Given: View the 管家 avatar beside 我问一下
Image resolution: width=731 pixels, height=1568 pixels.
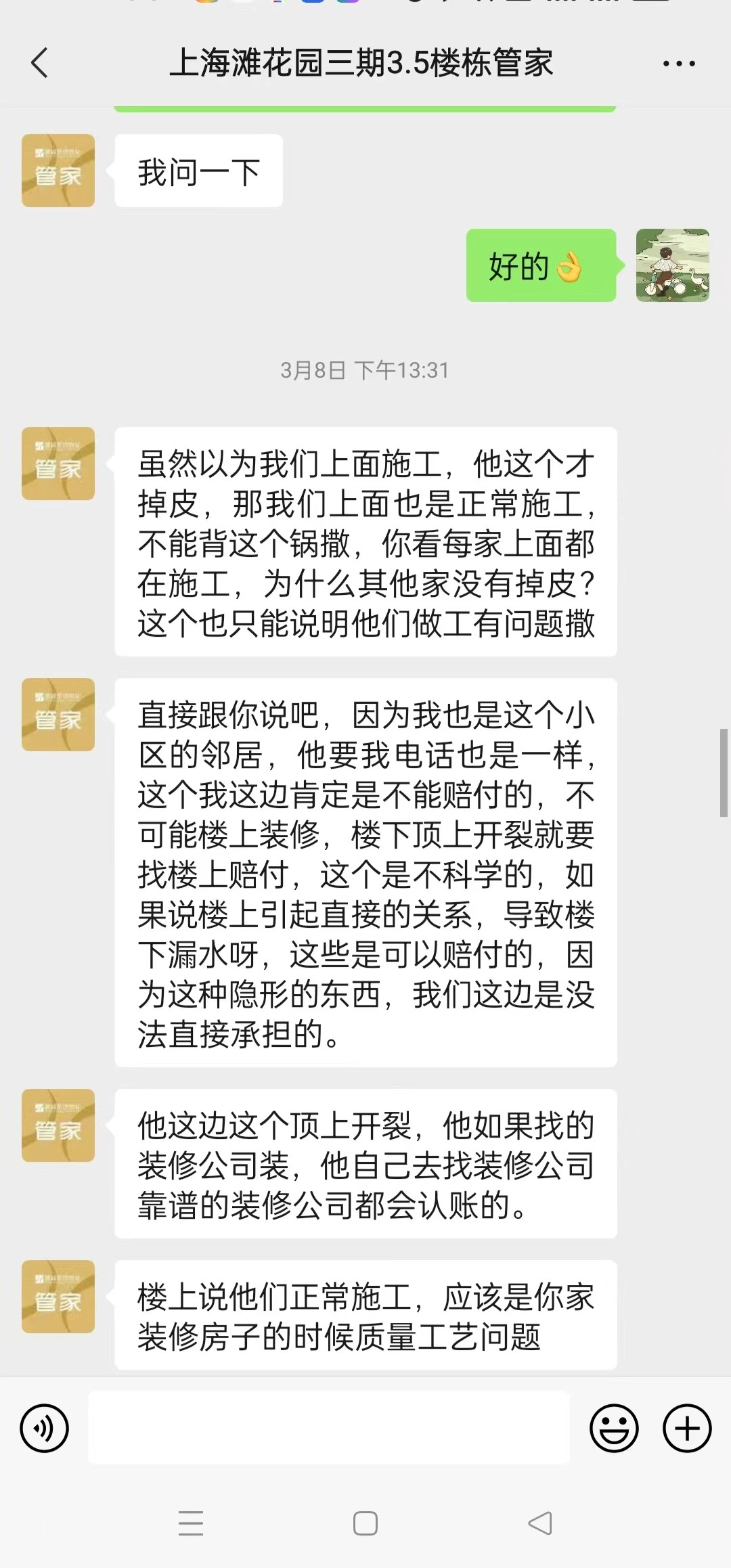Looking at the screenshot, I should 58,171.
